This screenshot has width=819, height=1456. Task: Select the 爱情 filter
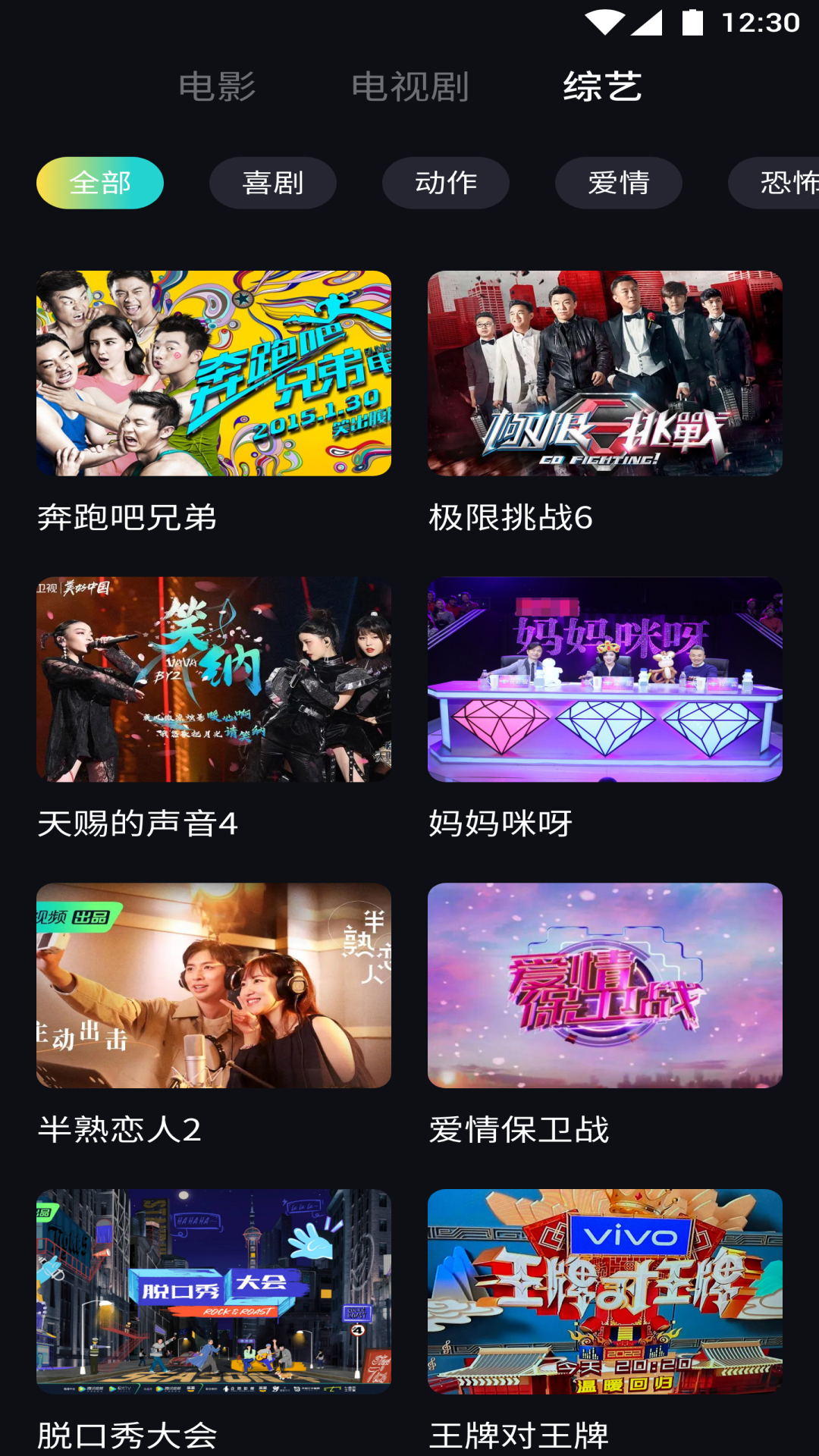[619, 182]
